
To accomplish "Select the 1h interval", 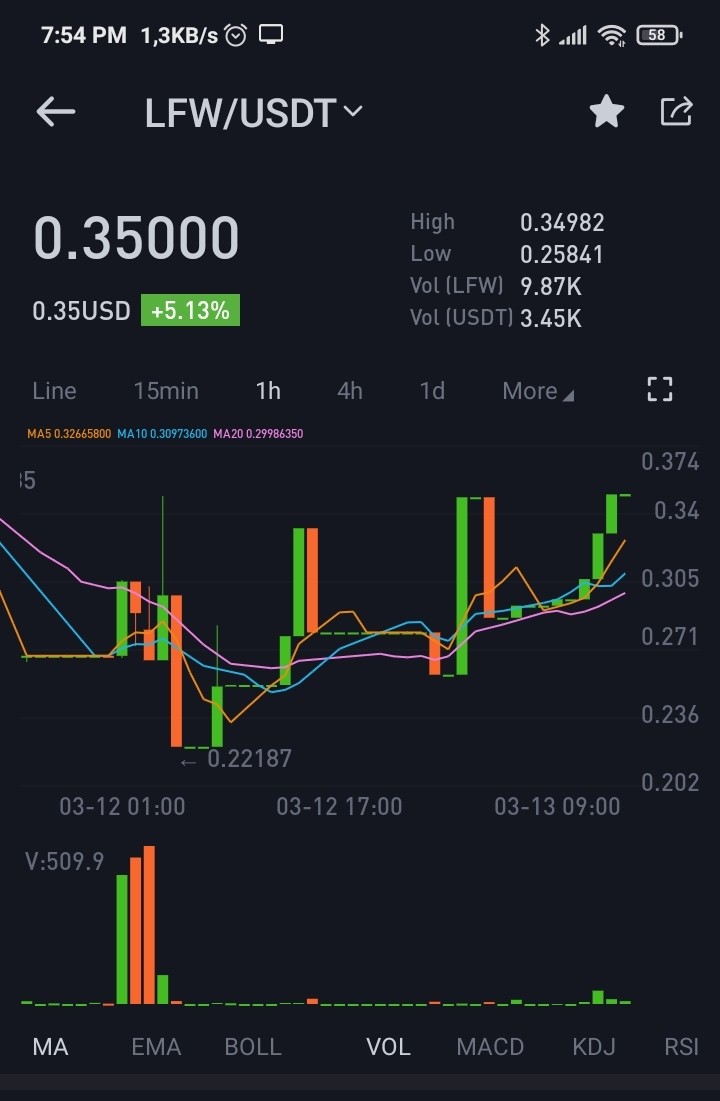I will point(268,390).
